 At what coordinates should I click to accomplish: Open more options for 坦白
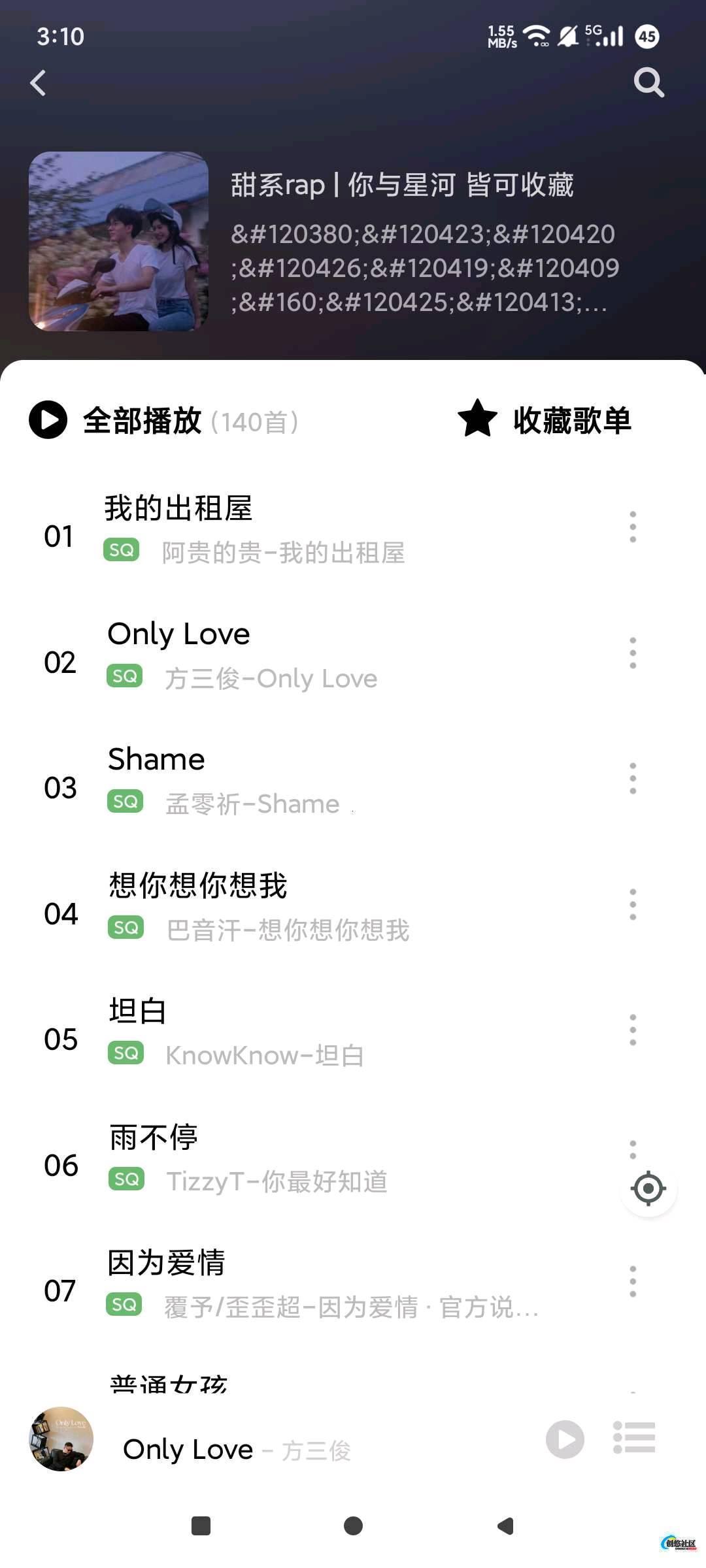633,1030
